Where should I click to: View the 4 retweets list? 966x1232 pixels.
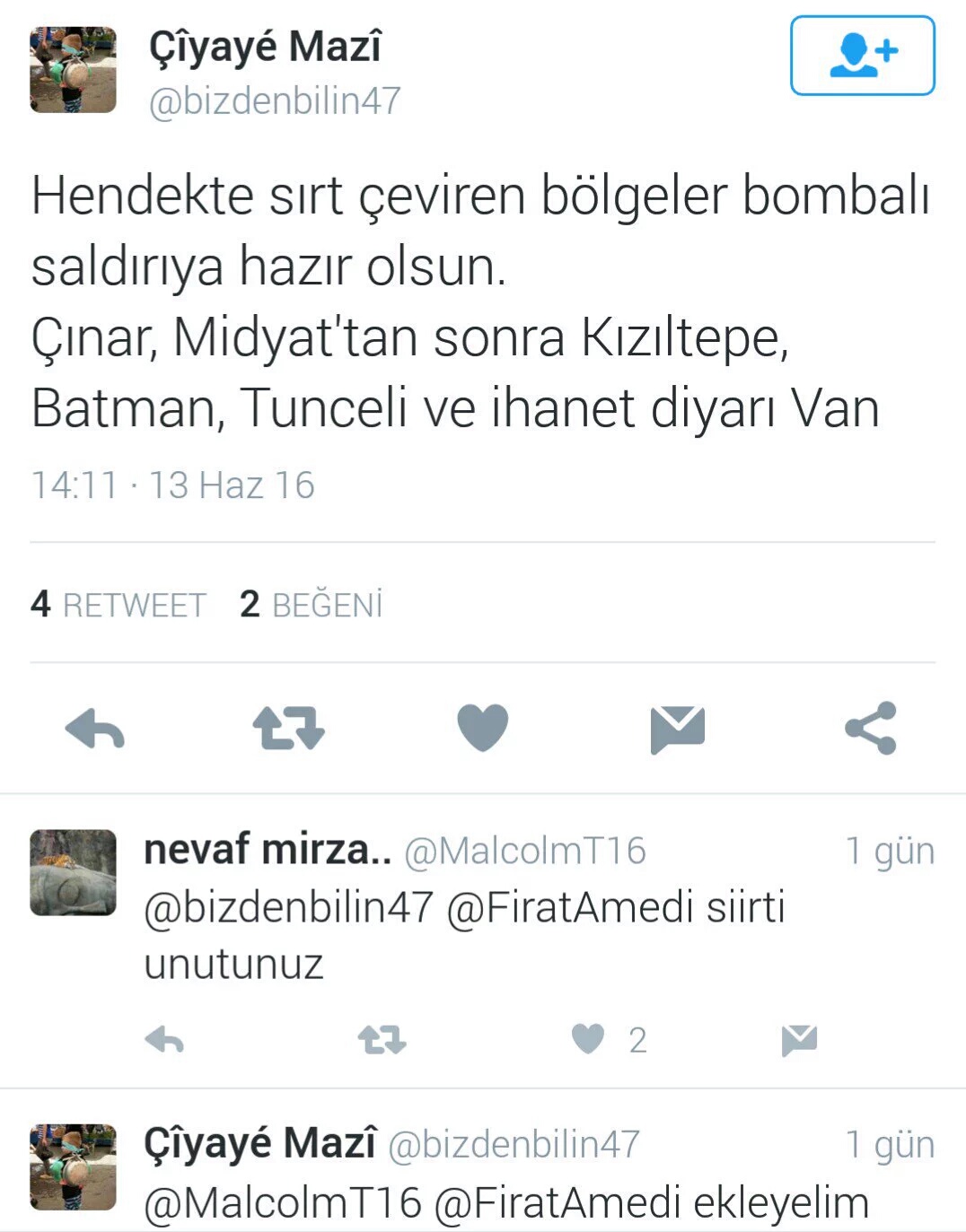tap(119, 605)
